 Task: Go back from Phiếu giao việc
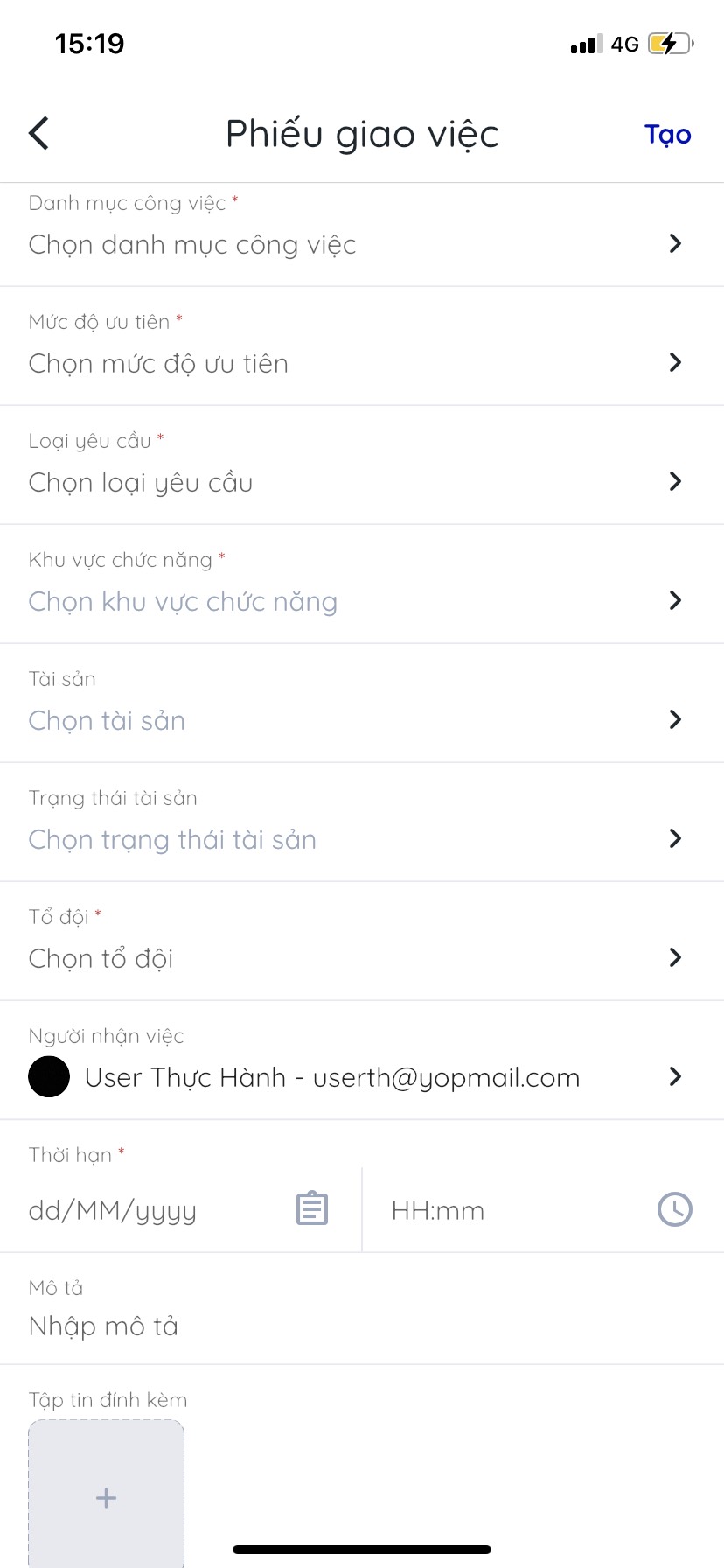(39, 134)
